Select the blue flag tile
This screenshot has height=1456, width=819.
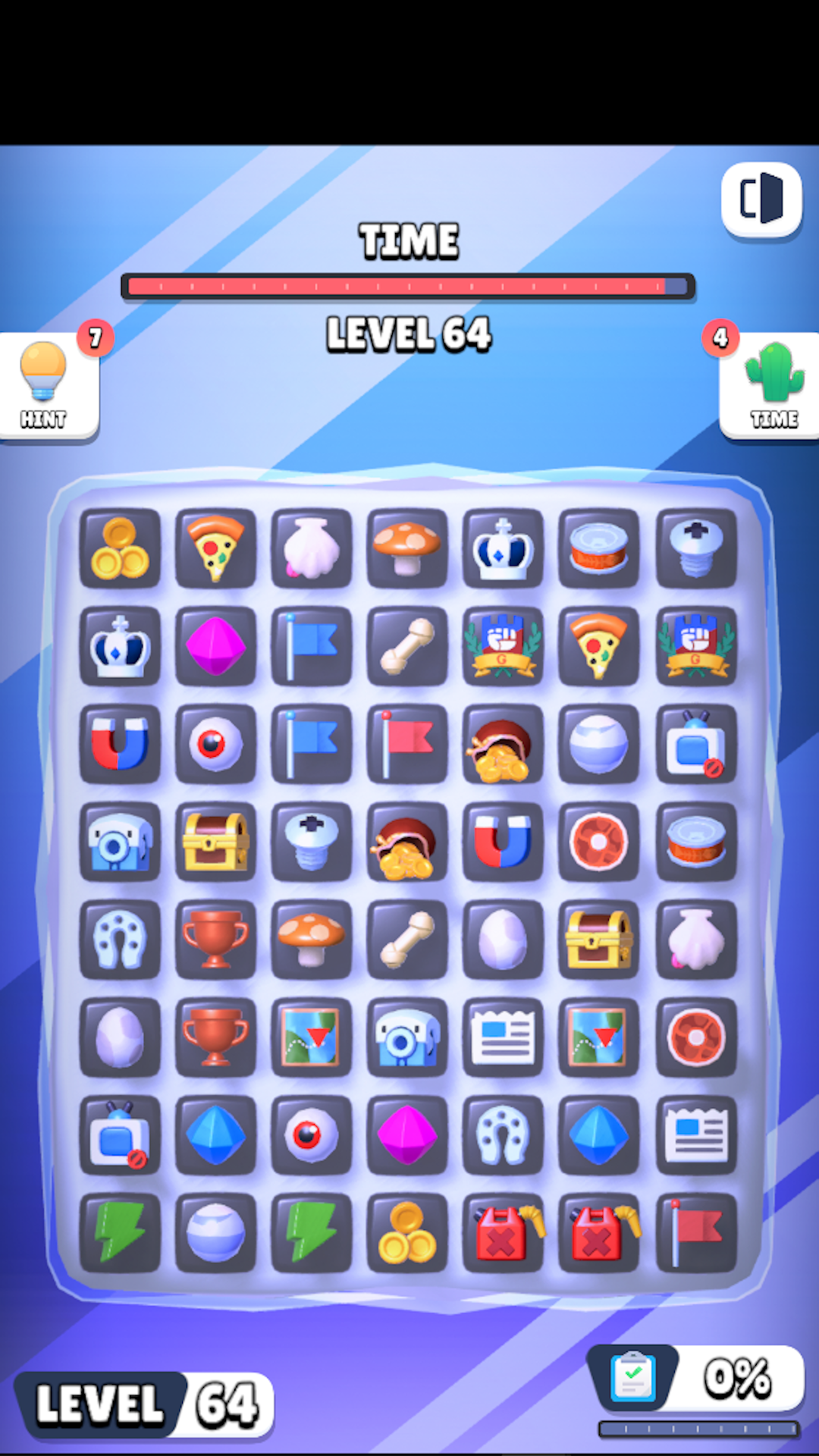pos(312,646)
